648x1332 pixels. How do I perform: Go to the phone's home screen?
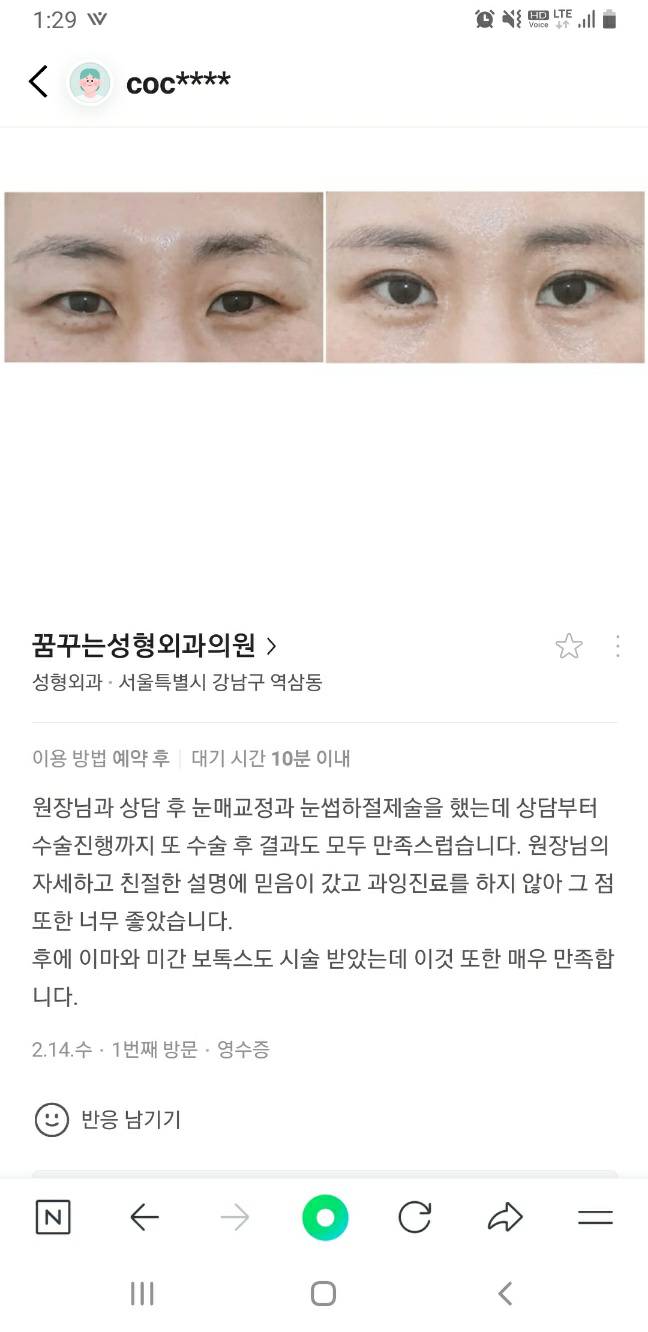323,1294
